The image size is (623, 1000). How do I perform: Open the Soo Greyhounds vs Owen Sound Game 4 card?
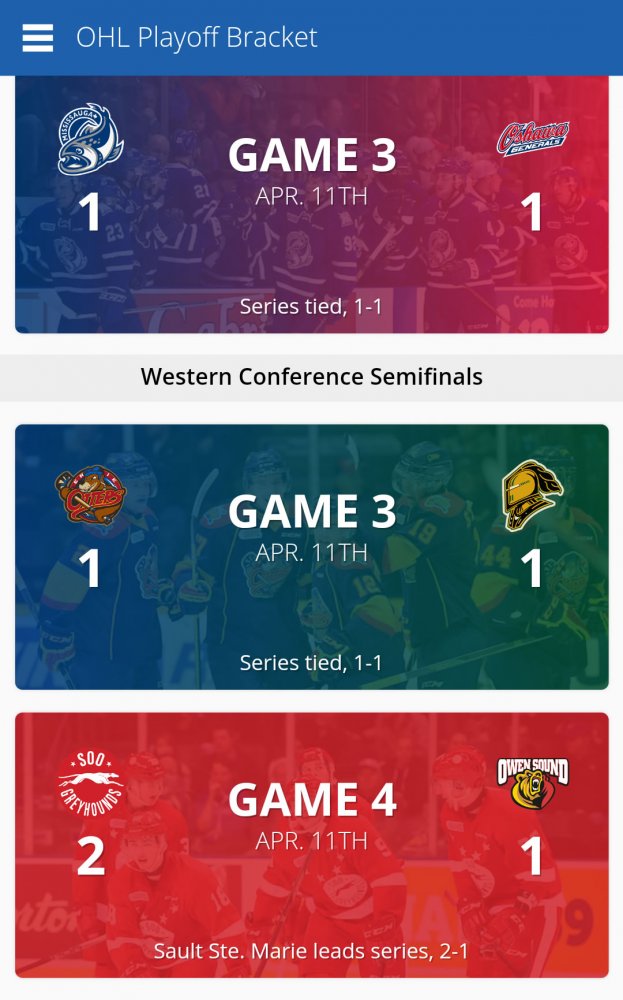312,845
